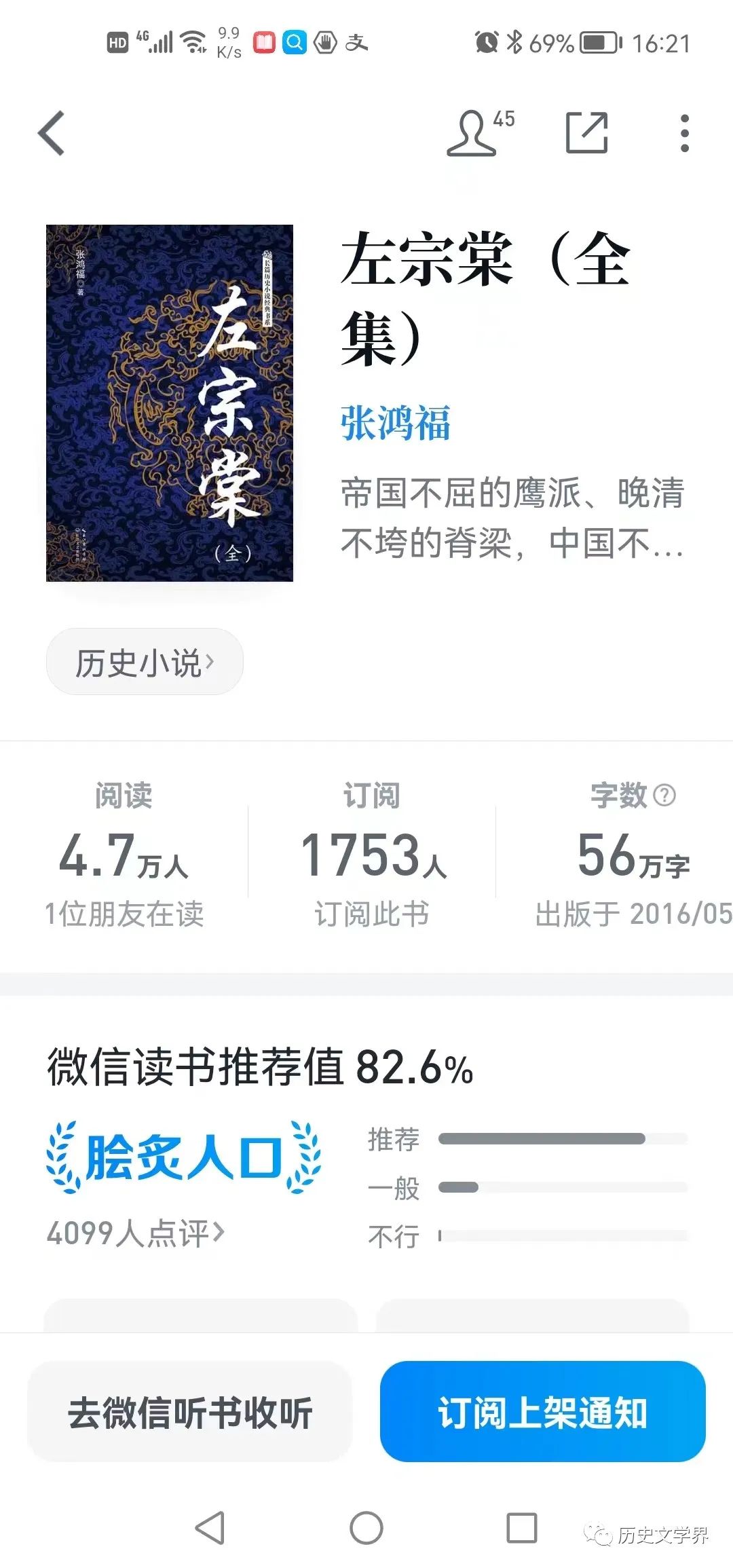Open system recent apps
This screenshot has height=1568, width=733.
[522, 1528]
